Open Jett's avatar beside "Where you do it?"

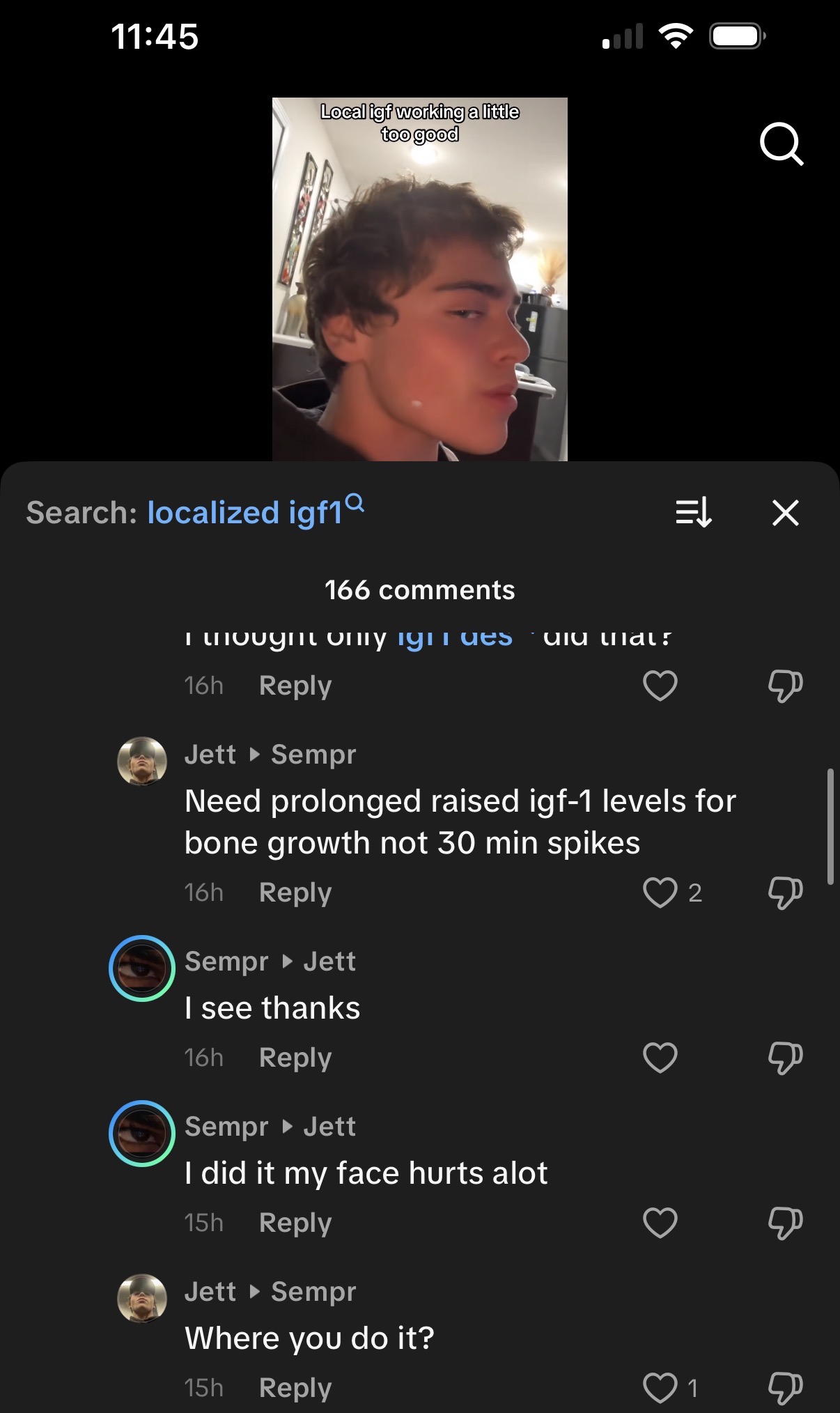[142, 1299]
